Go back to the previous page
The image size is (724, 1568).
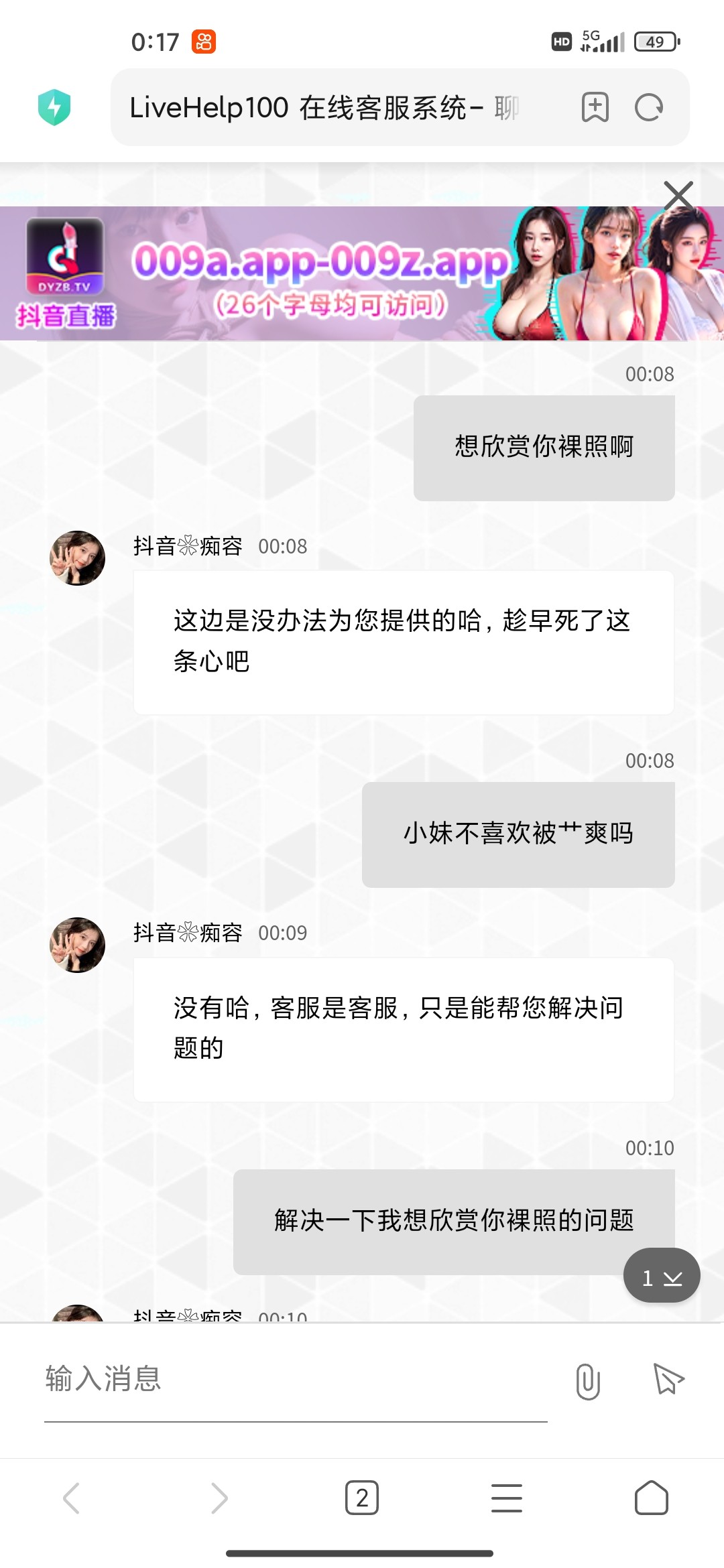[x=71, y=1498]
